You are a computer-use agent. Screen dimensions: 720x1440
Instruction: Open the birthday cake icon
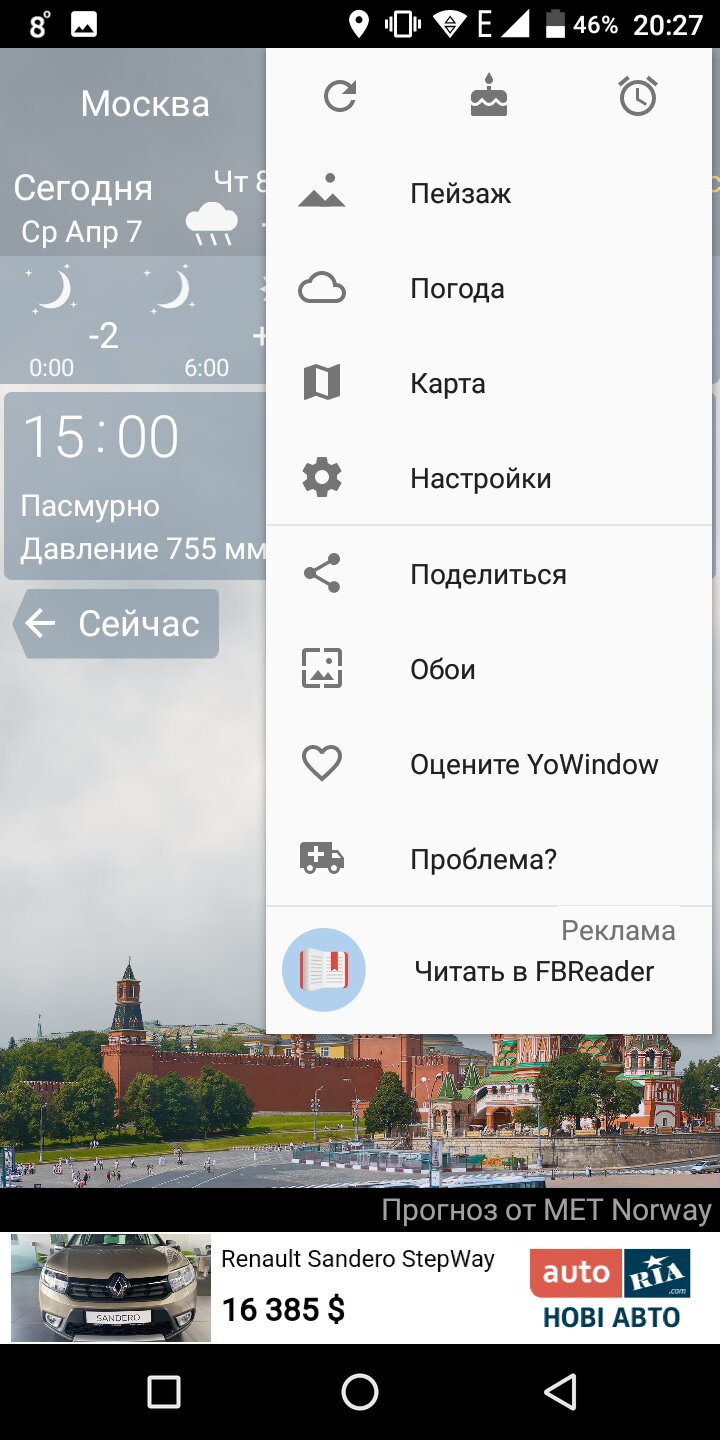(x=489, y=96)
